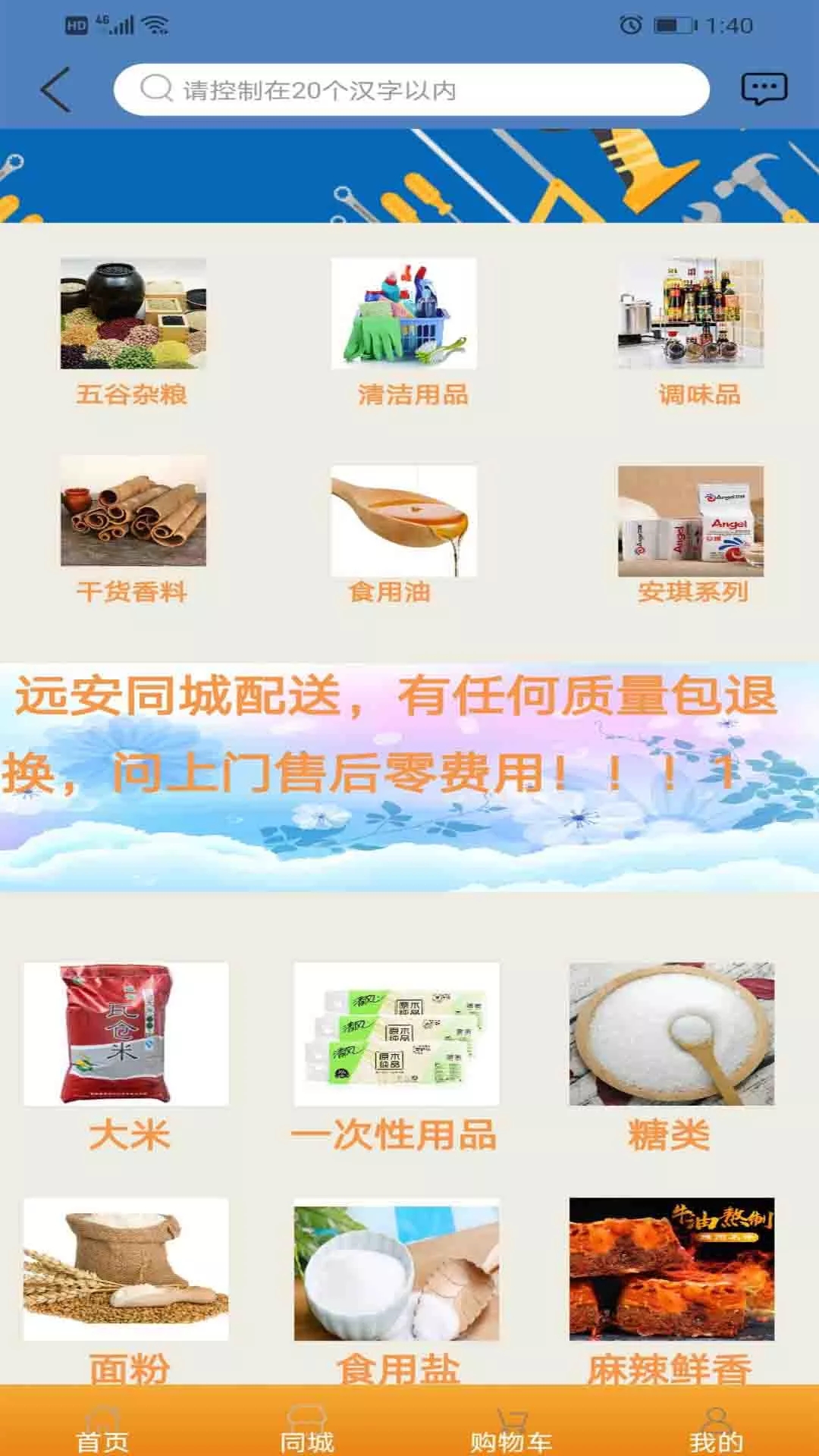Viewport: 819px width, 1456px height.
Task: Go to the 我的 tab
Action: 716,1430
